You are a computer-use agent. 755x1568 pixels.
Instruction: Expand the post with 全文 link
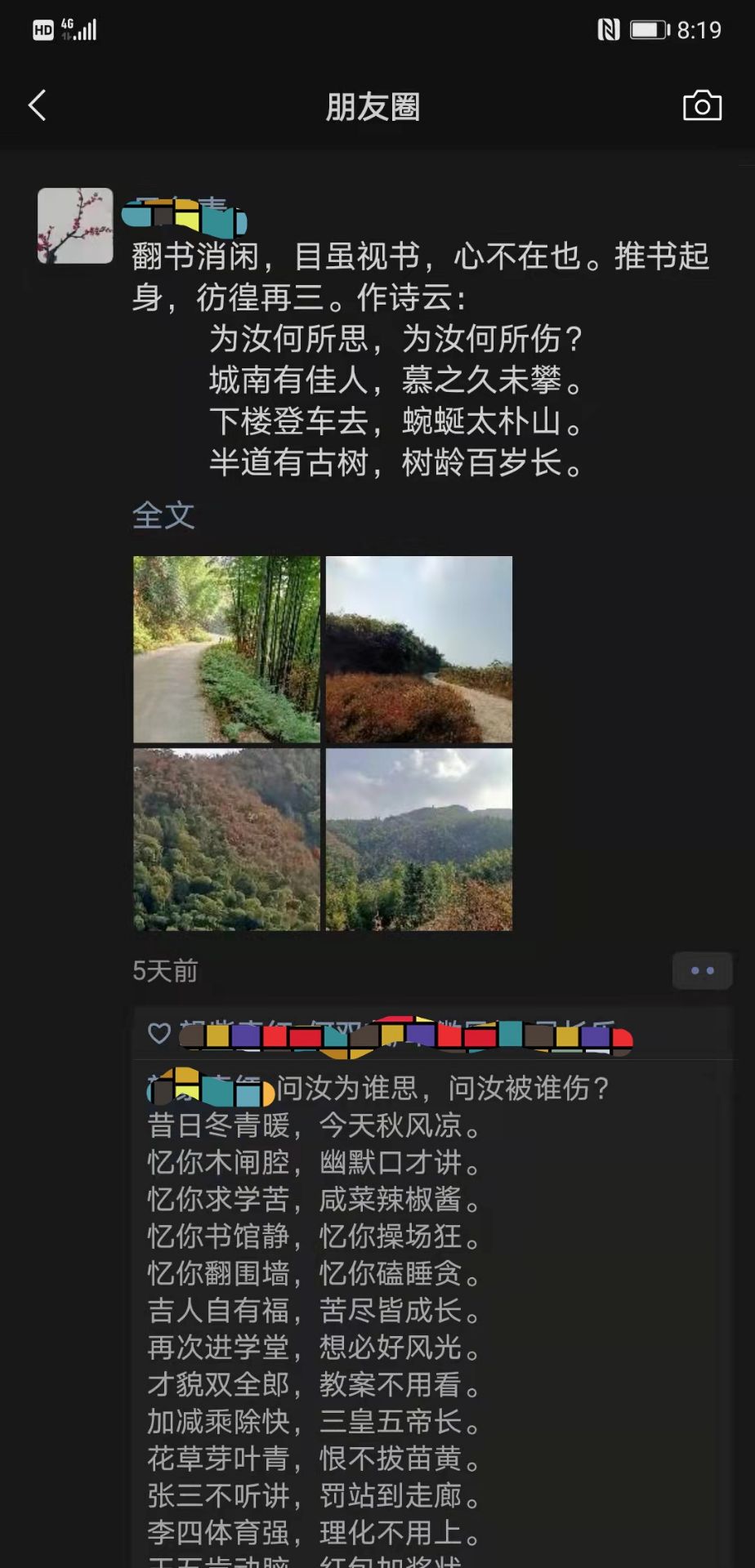(x=163, y=515)
